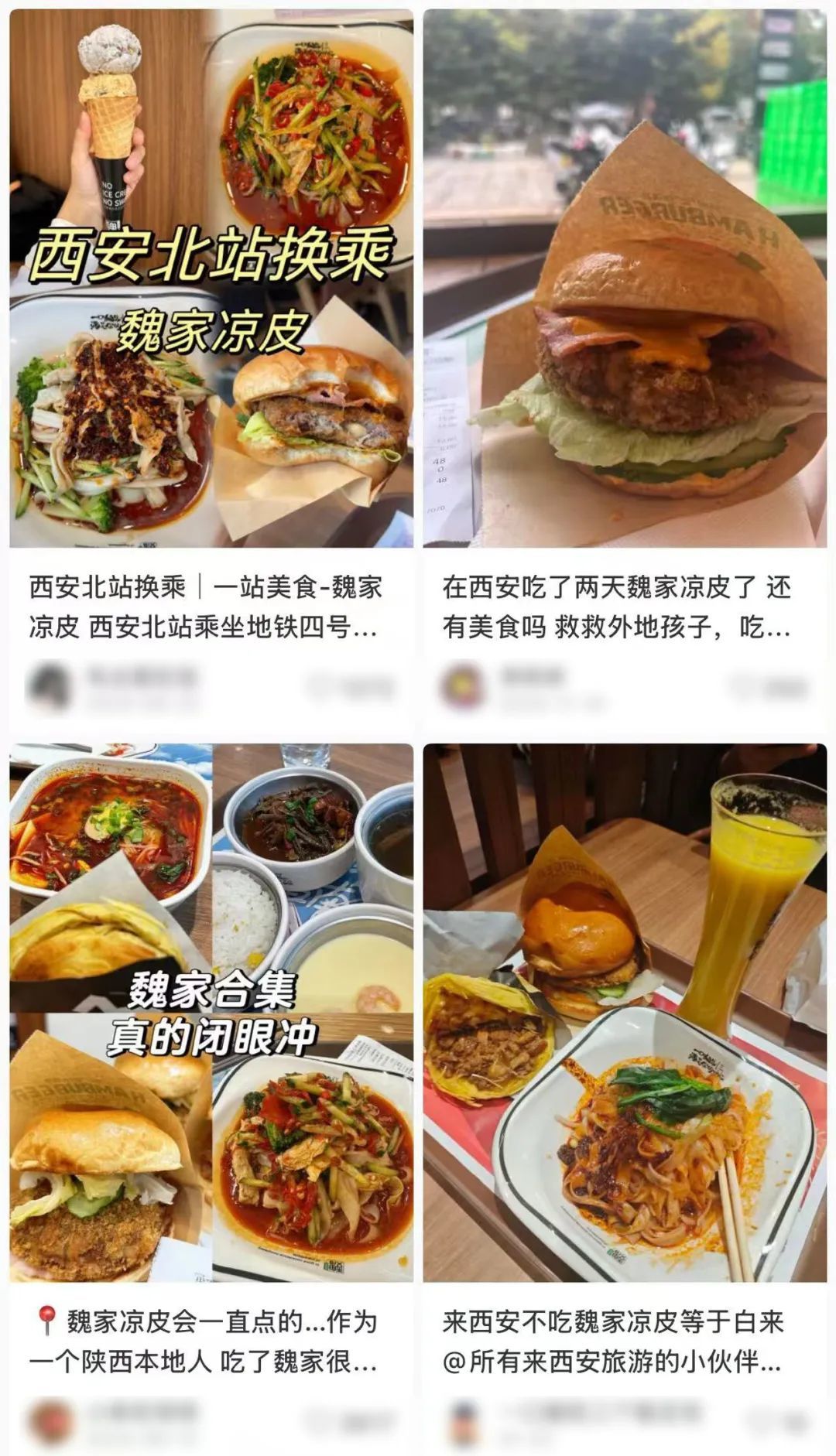The height and width of the screenshot is (1456, 836).
Task: View the 魏家合集 真的闭眼冲 post
Action: [x=211, y=1013]
